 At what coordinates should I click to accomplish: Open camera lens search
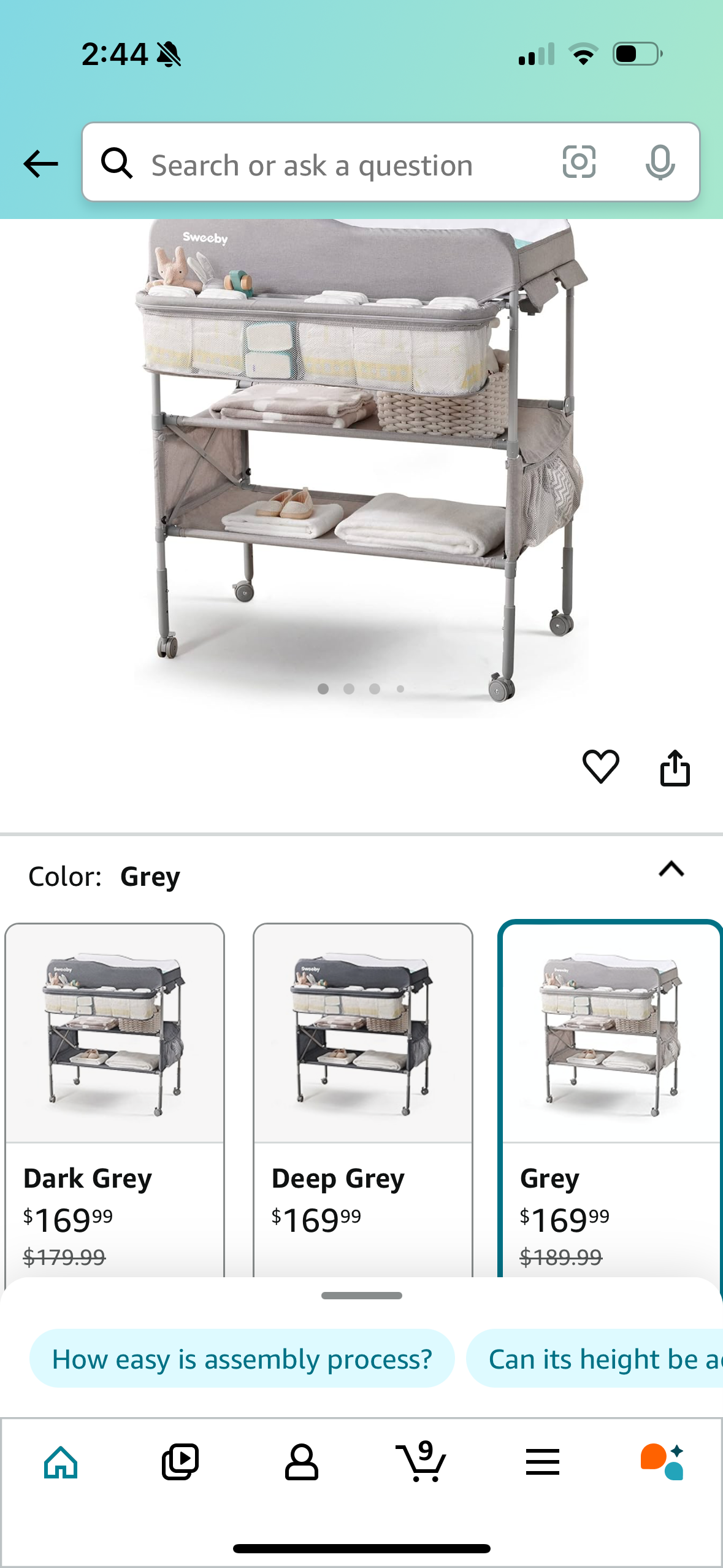click(x=579, y=163)
